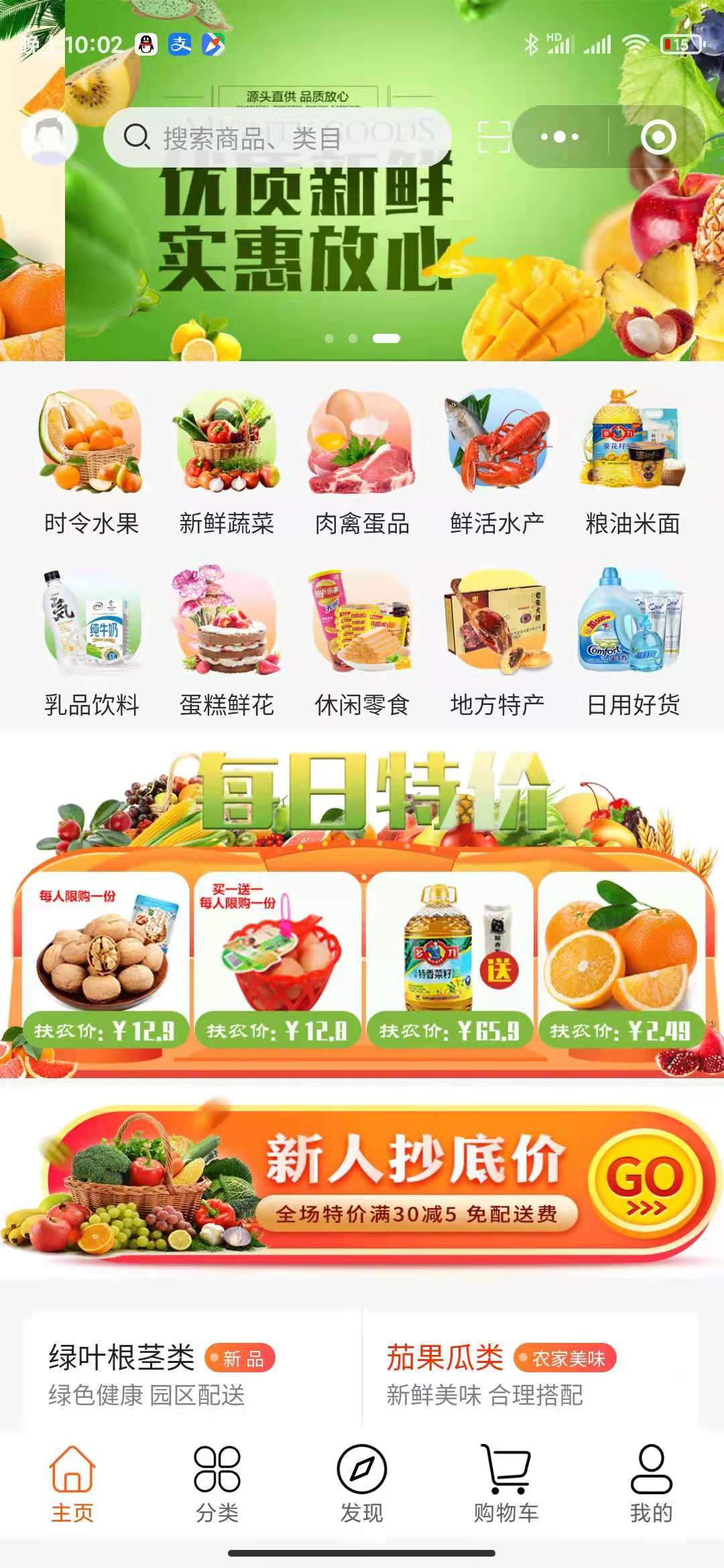
Task: Browse the 蛋糕鲜花 category
Action: pyautogui.click(x=227, y=643)
